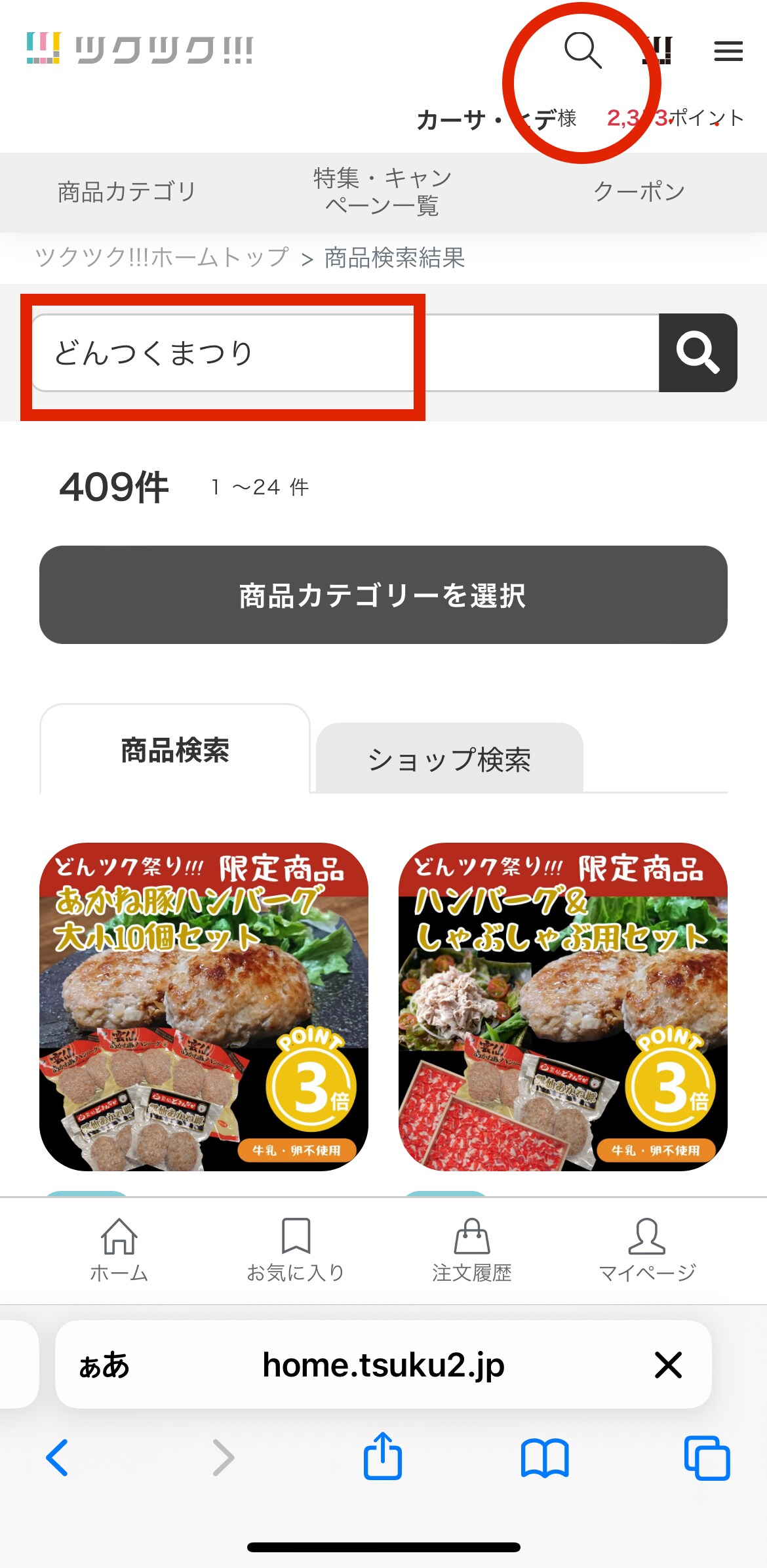
Task: Open あかね豚ハンバーグ大小10個セット product
Action: tap(204, 1007)
